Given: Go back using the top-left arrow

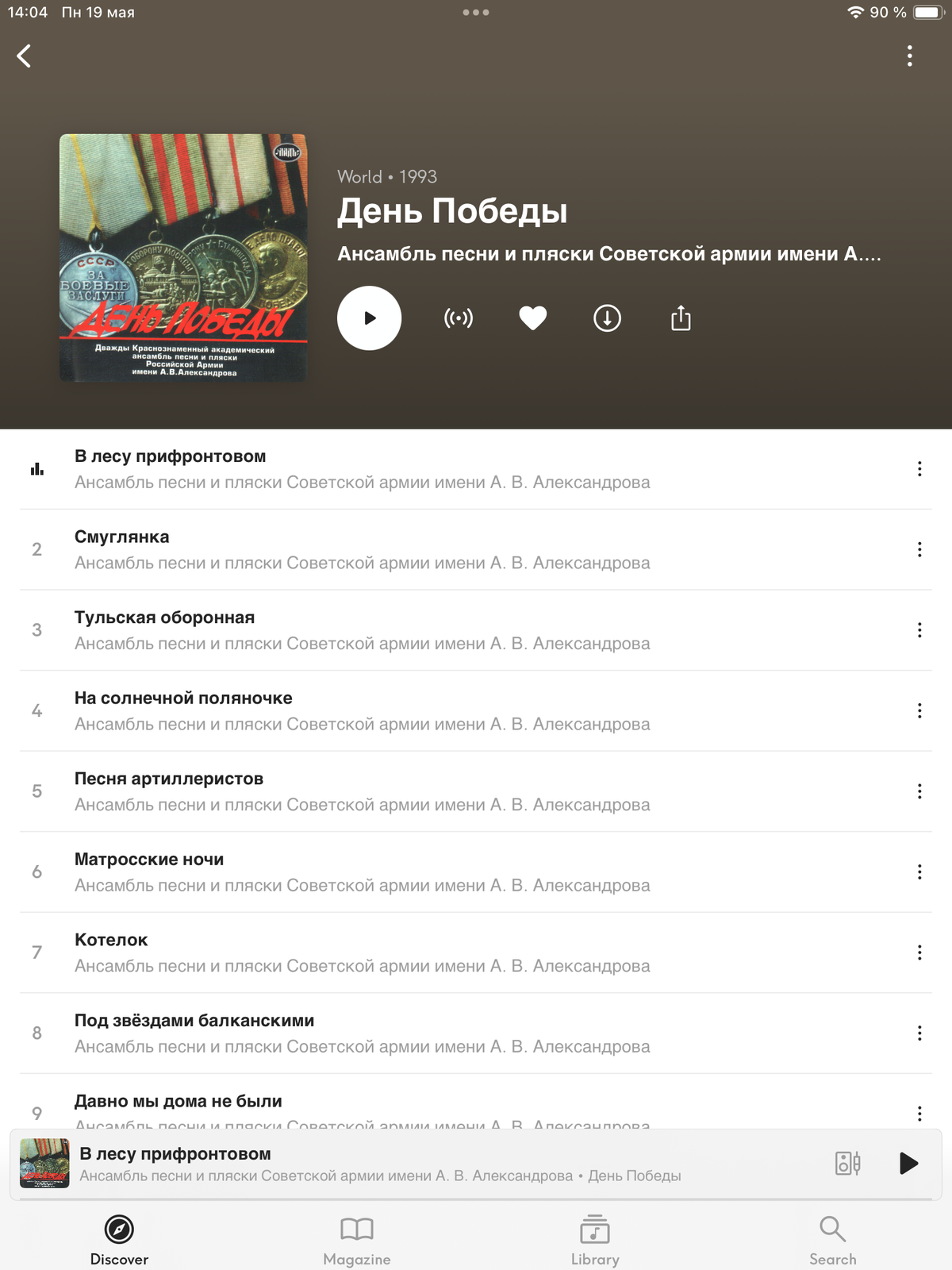Looking at the screenshot, I should click(x=25, y=56).
